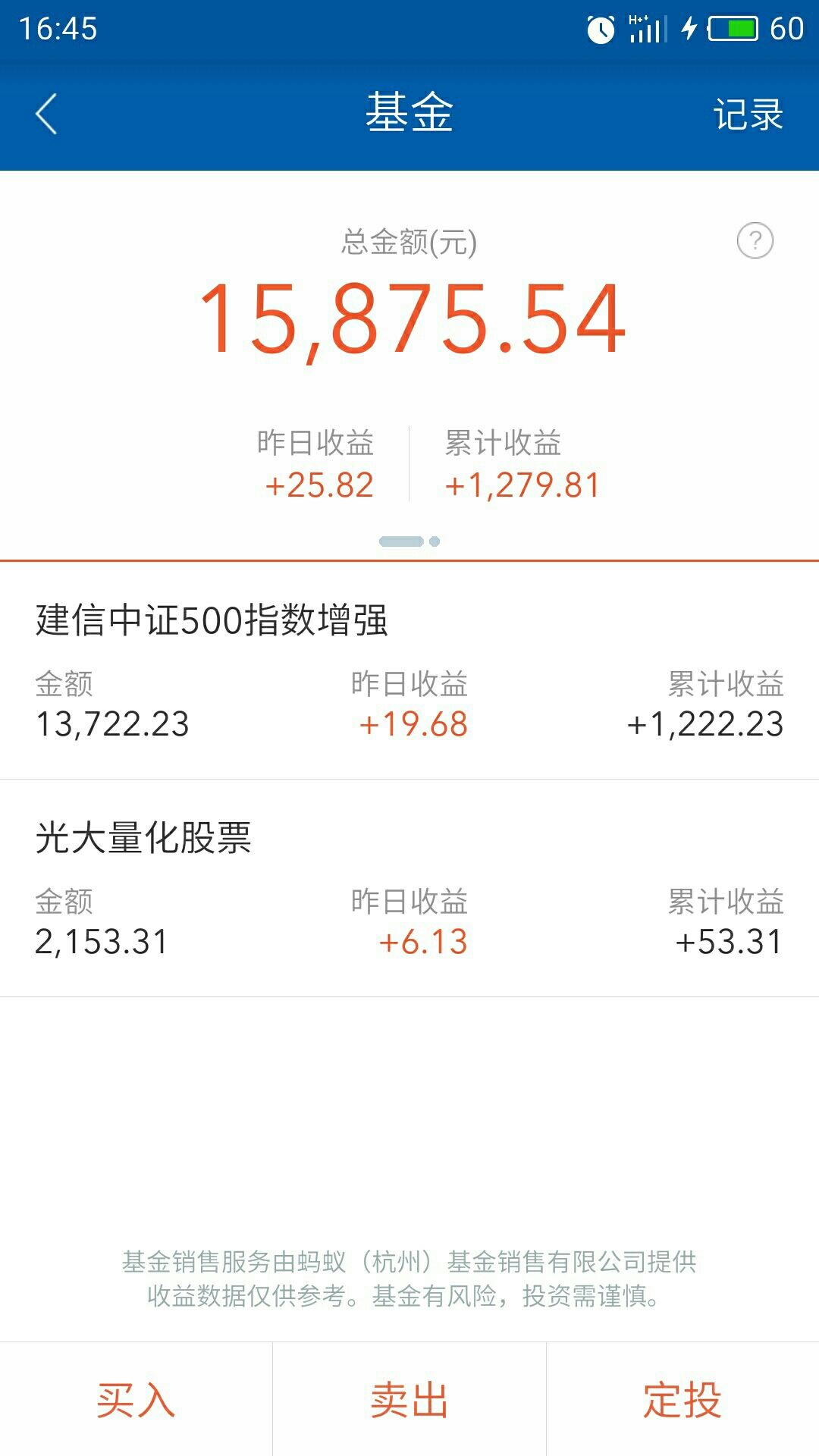Viewport: 819px width, 1456px height.
Task: Go back using the header arrow
Action: tap(46, 115)
